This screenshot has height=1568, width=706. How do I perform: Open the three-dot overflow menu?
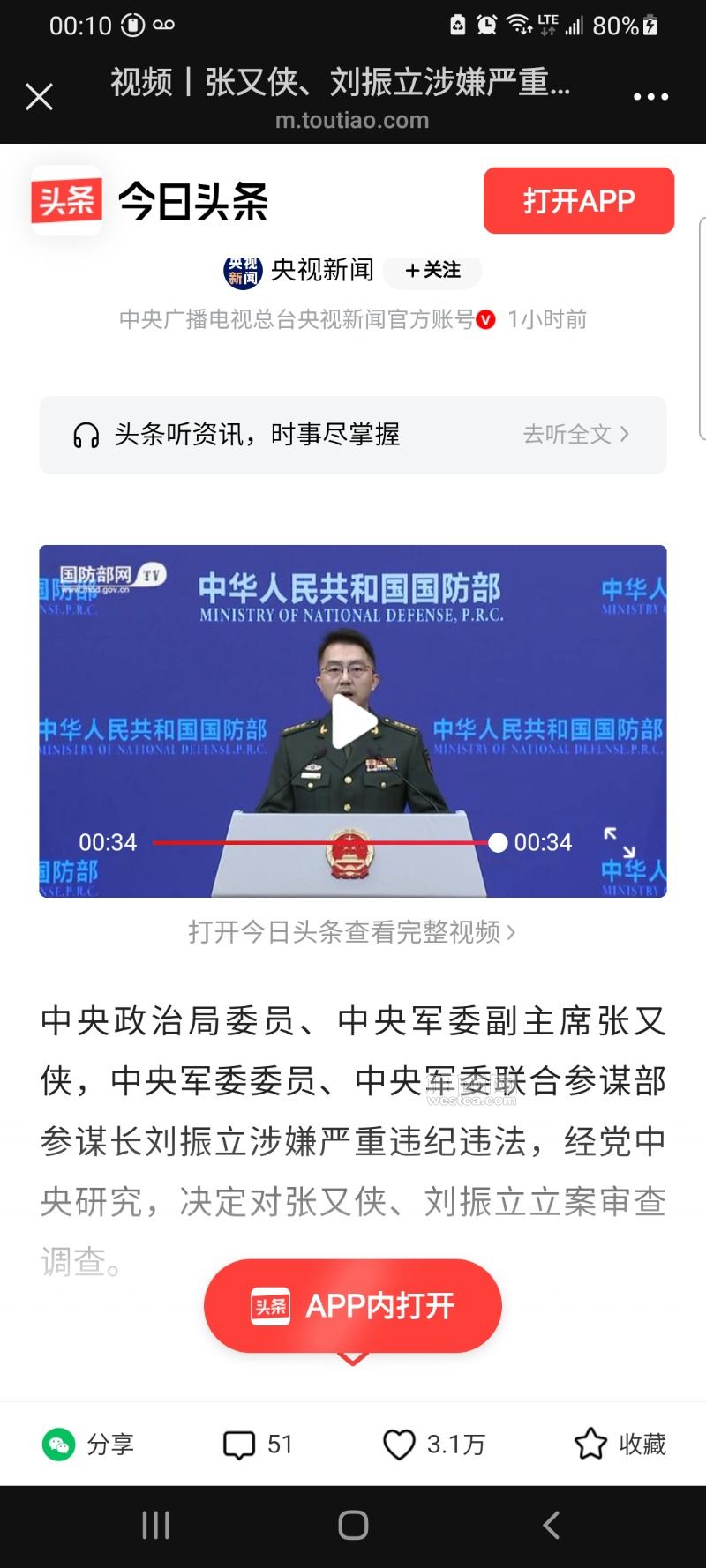click(650, 97)
